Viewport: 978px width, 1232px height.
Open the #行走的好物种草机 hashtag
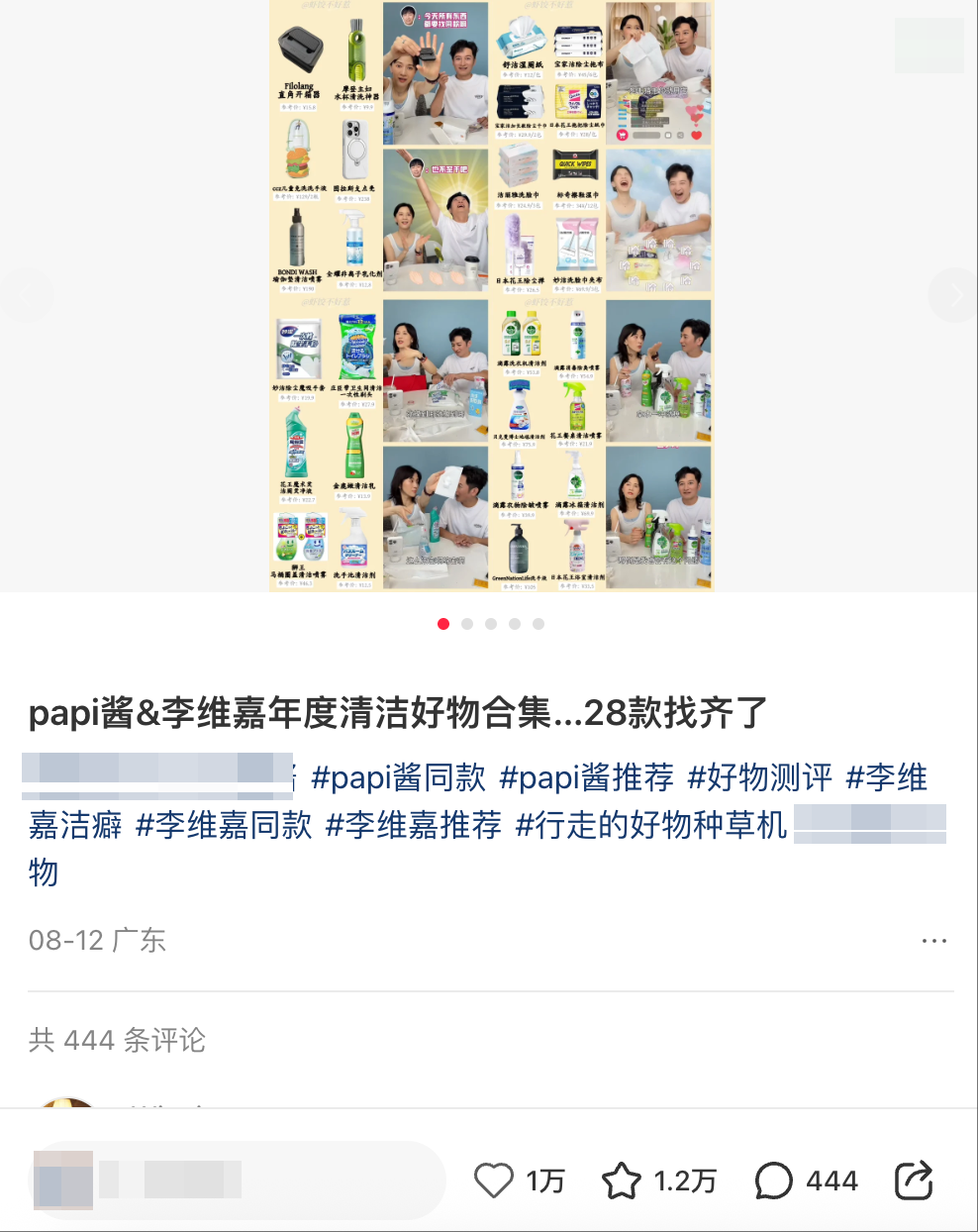(x=650, y=825)
